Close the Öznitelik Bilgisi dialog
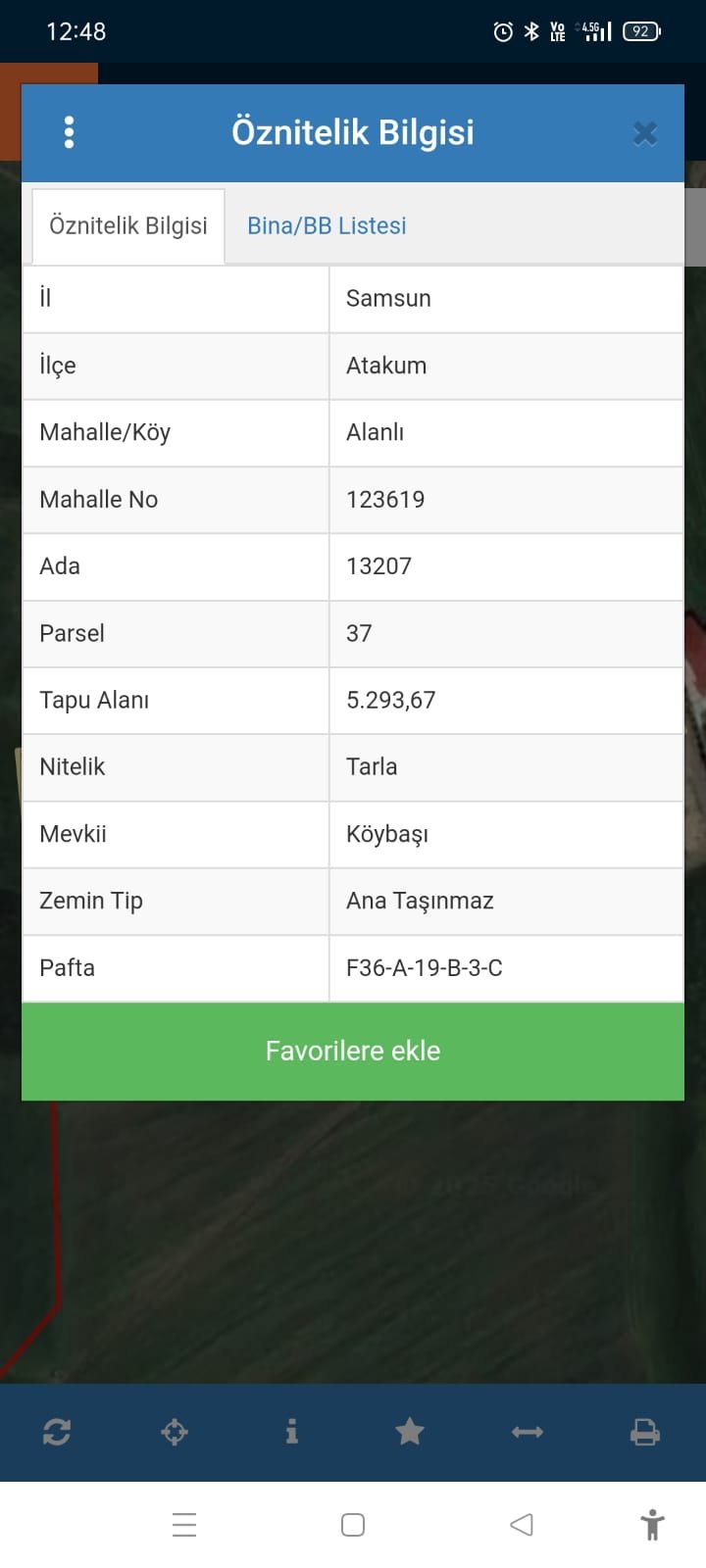 [644, 133]
